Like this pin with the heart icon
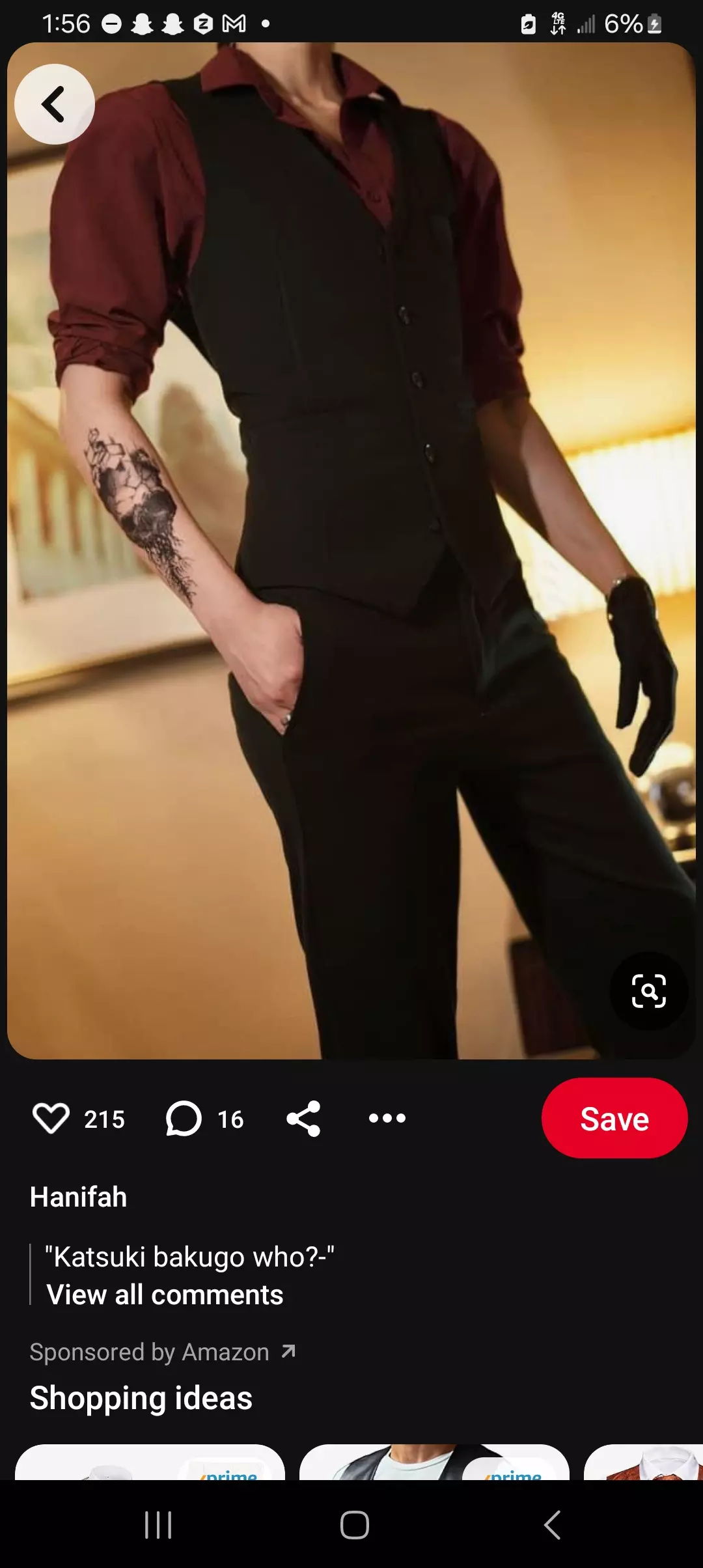Screen dimensions: 703x1568 51,1119
